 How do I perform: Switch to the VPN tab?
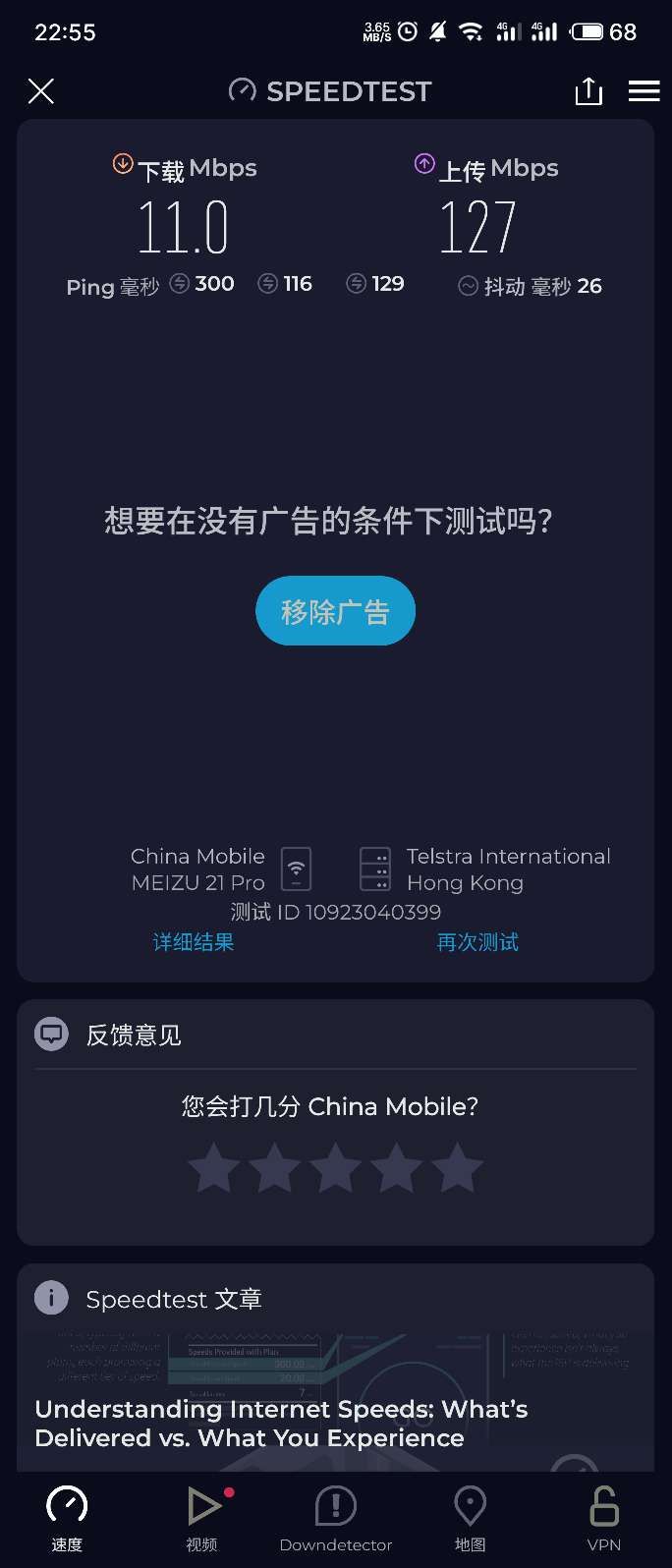click(603, 1519)
